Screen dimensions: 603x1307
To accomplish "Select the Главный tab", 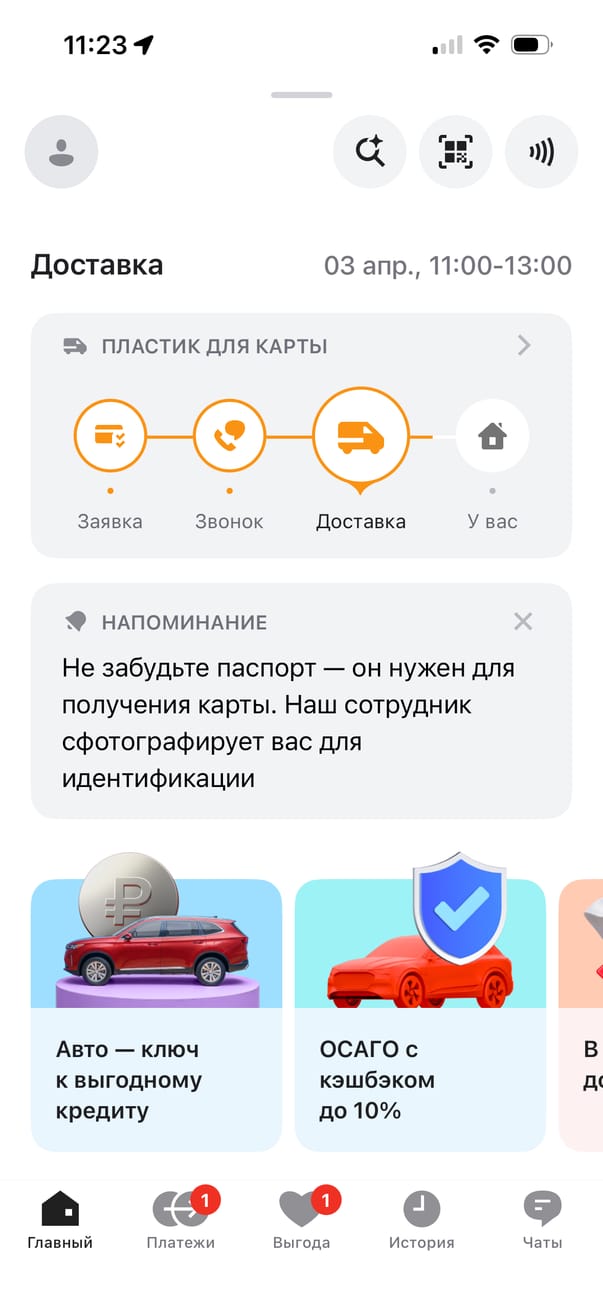I will point(60,1221).
